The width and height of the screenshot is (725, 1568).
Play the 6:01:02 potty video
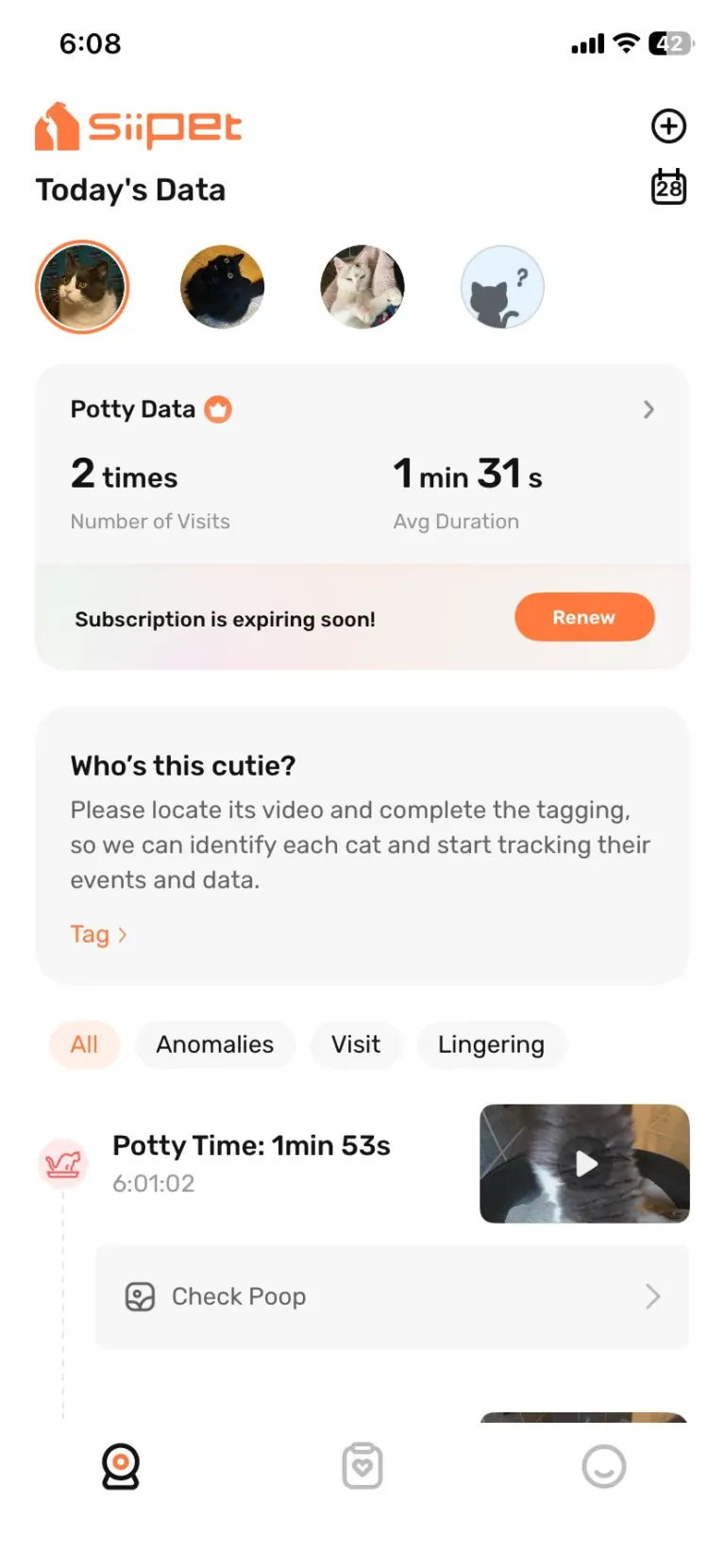(585, 1164)
